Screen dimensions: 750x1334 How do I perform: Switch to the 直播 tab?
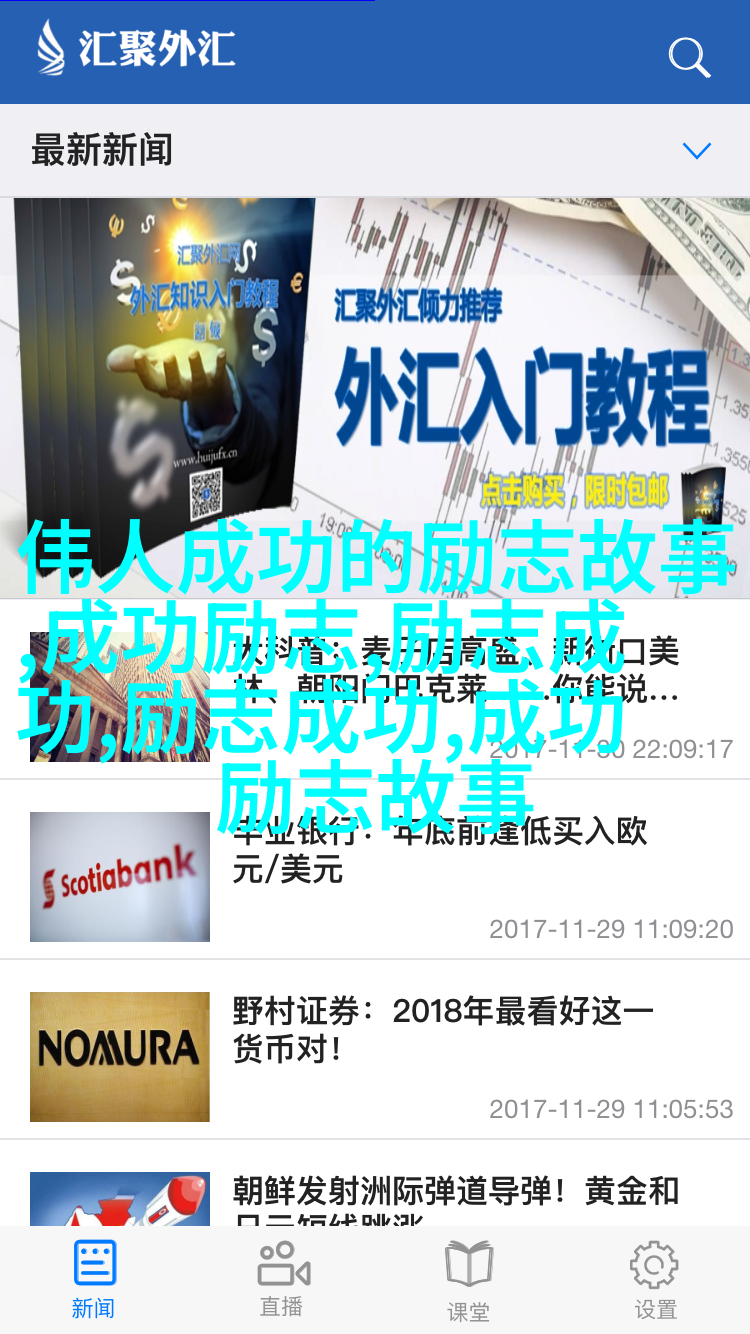(x=282, y=1279)
